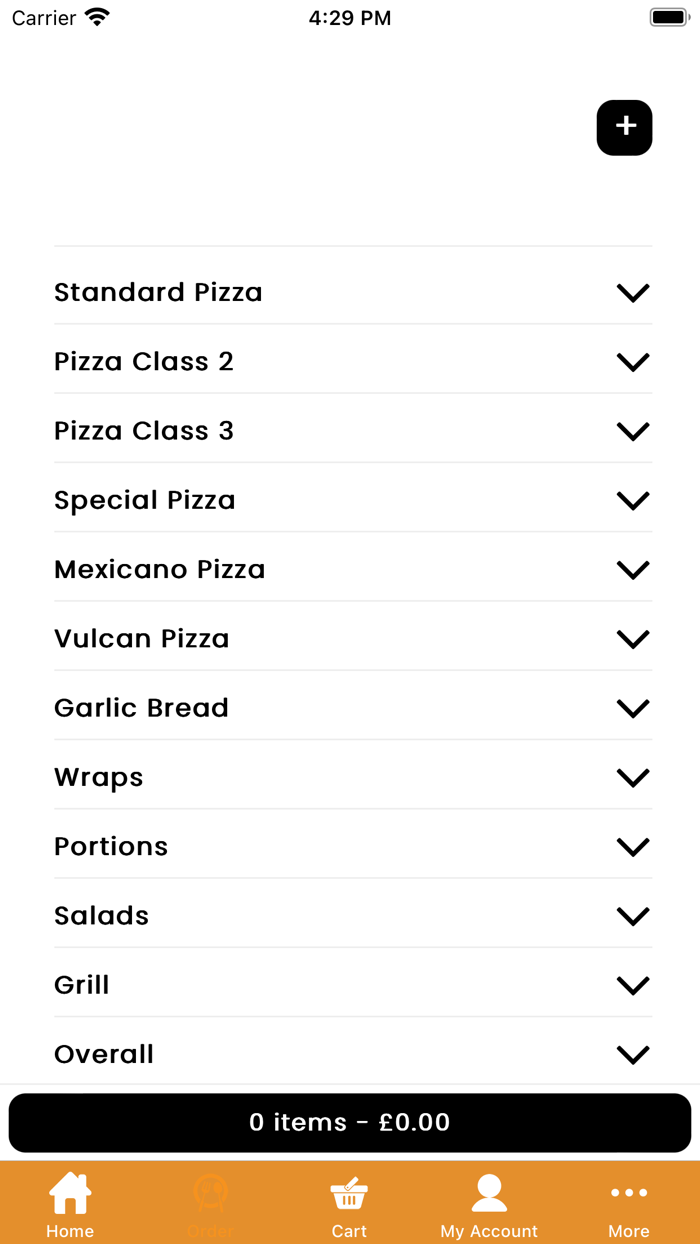Open the My Account tab
The height and width of the screenshot is (1244, 700).
(x=489, y=1204)
